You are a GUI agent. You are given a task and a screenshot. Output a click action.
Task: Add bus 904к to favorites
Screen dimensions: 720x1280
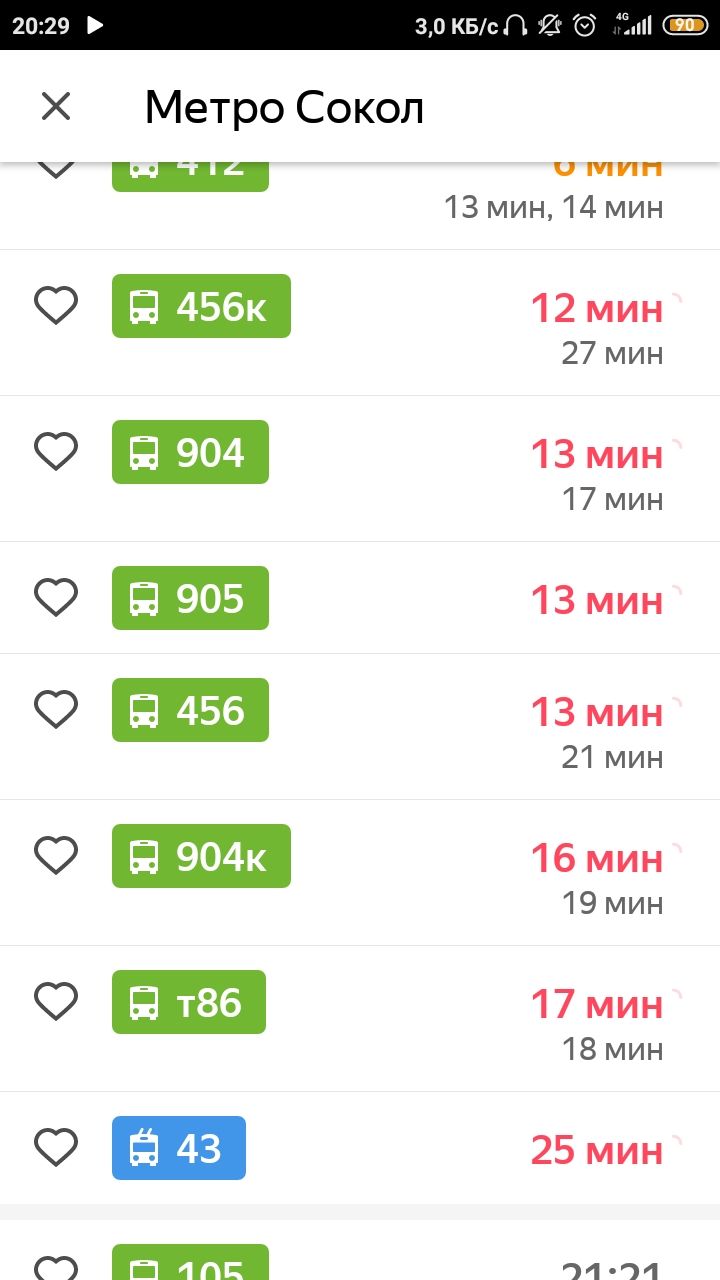56,855
